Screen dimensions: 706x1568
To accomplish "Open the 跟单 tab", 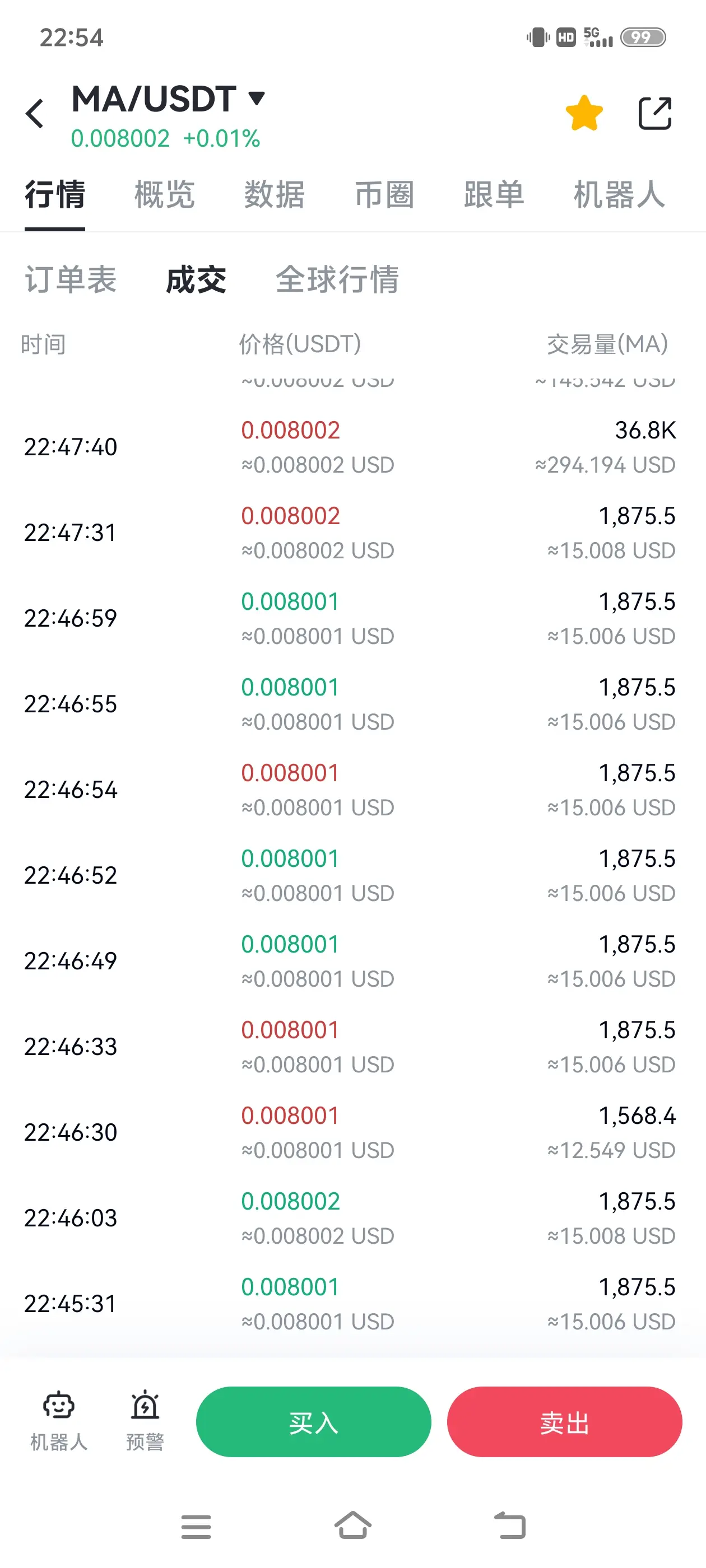I will 494,195.
